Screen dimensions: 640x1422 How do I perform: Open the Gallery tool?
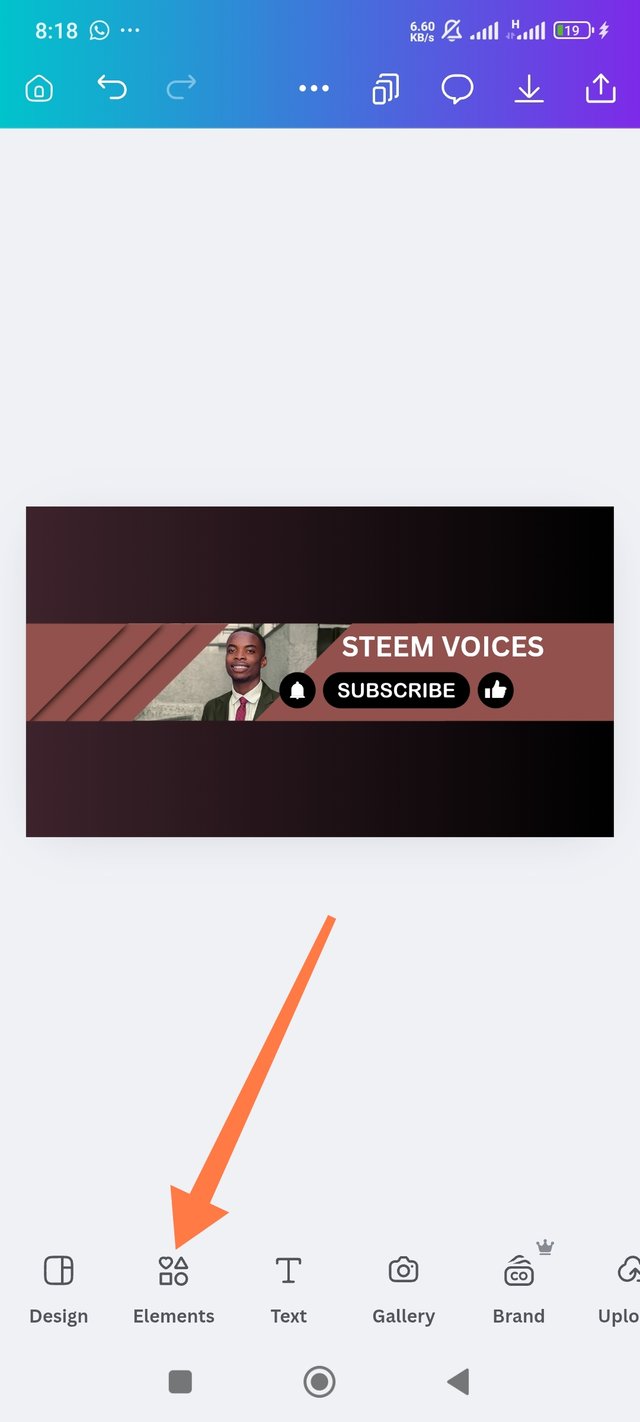point(403,1288)
